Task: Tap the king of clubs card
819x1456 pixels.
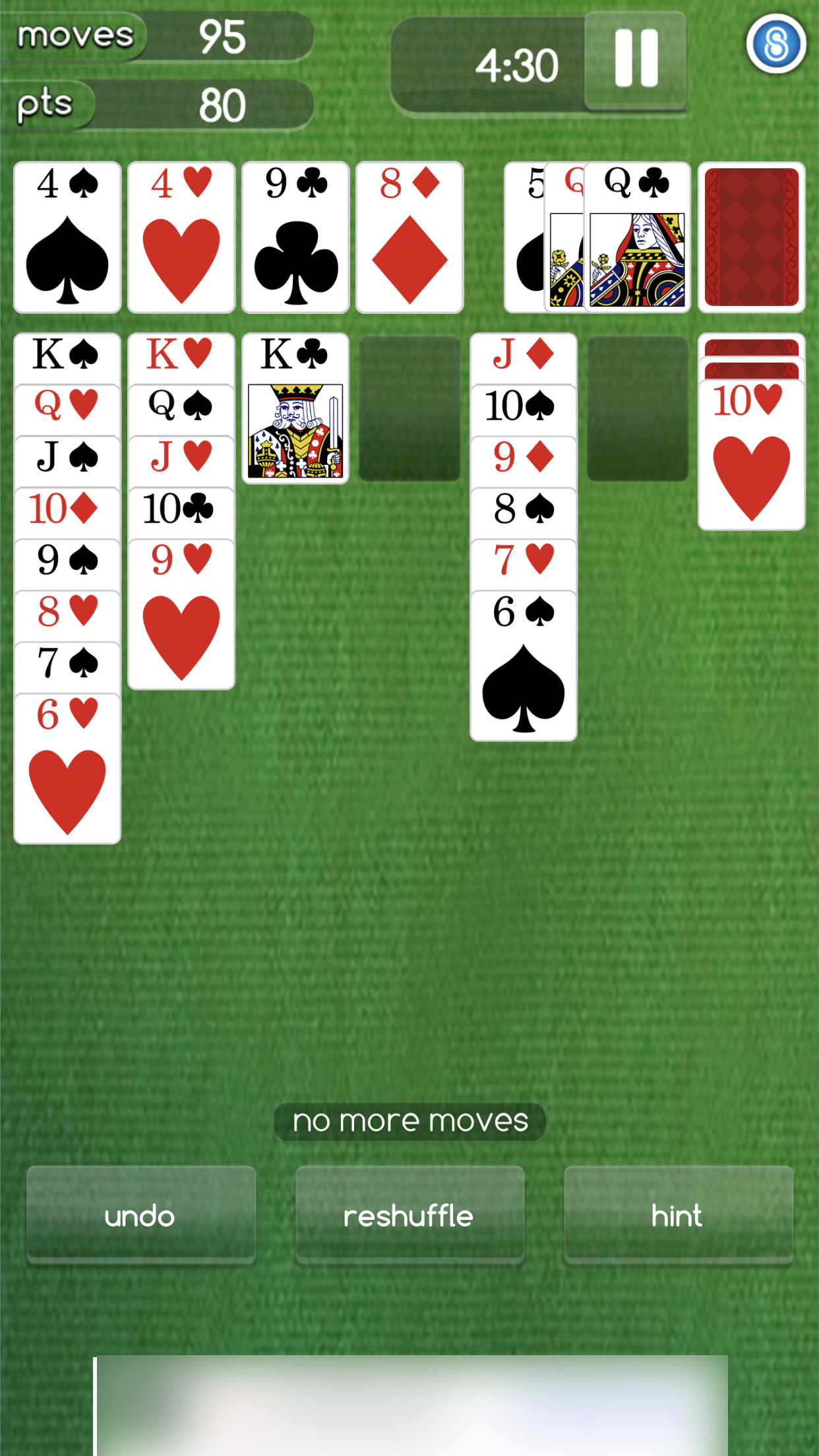Action: point(295,409)
